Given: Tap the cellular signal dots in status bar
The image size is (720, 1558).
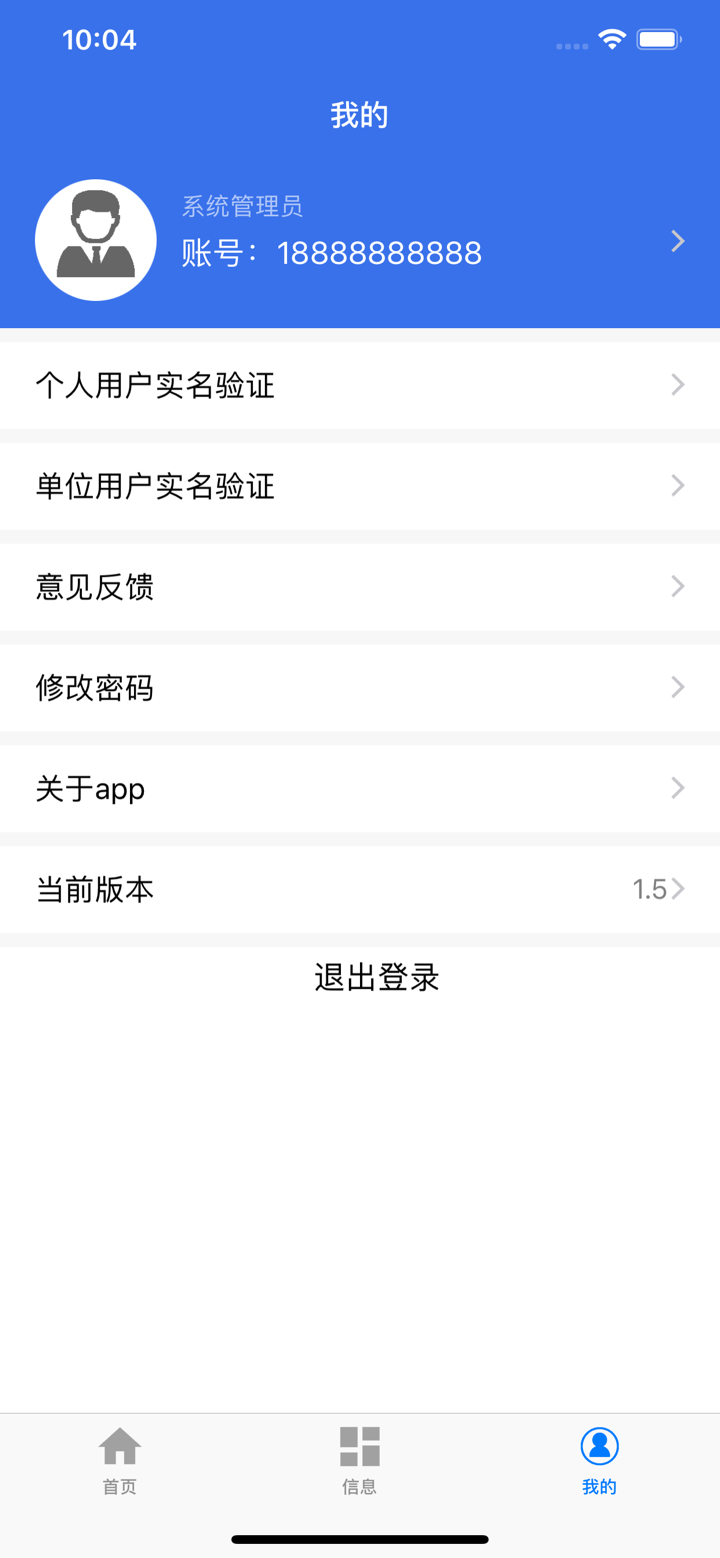Looking at the screenshot, I should pyautogui.click(x=570, y=46).
